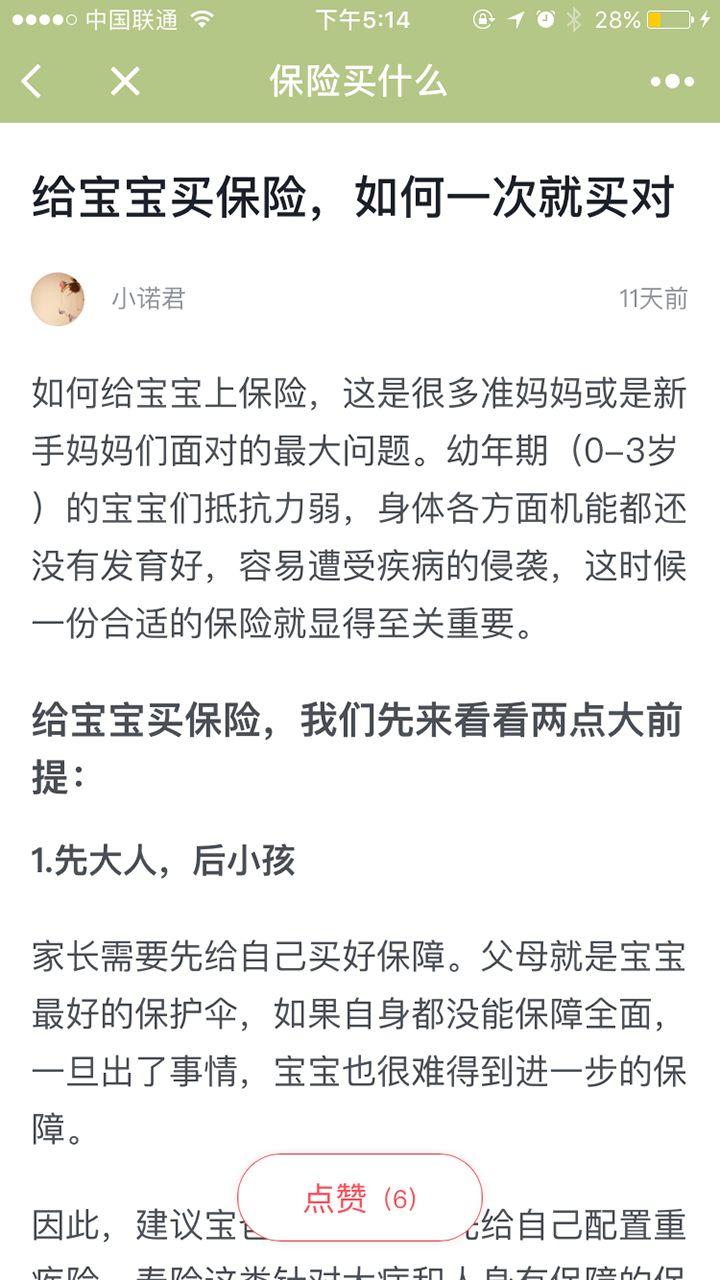Close the article with the X icon
Image resolution: width=720 pixels, height=1280 pixels.
coord(125,82)
